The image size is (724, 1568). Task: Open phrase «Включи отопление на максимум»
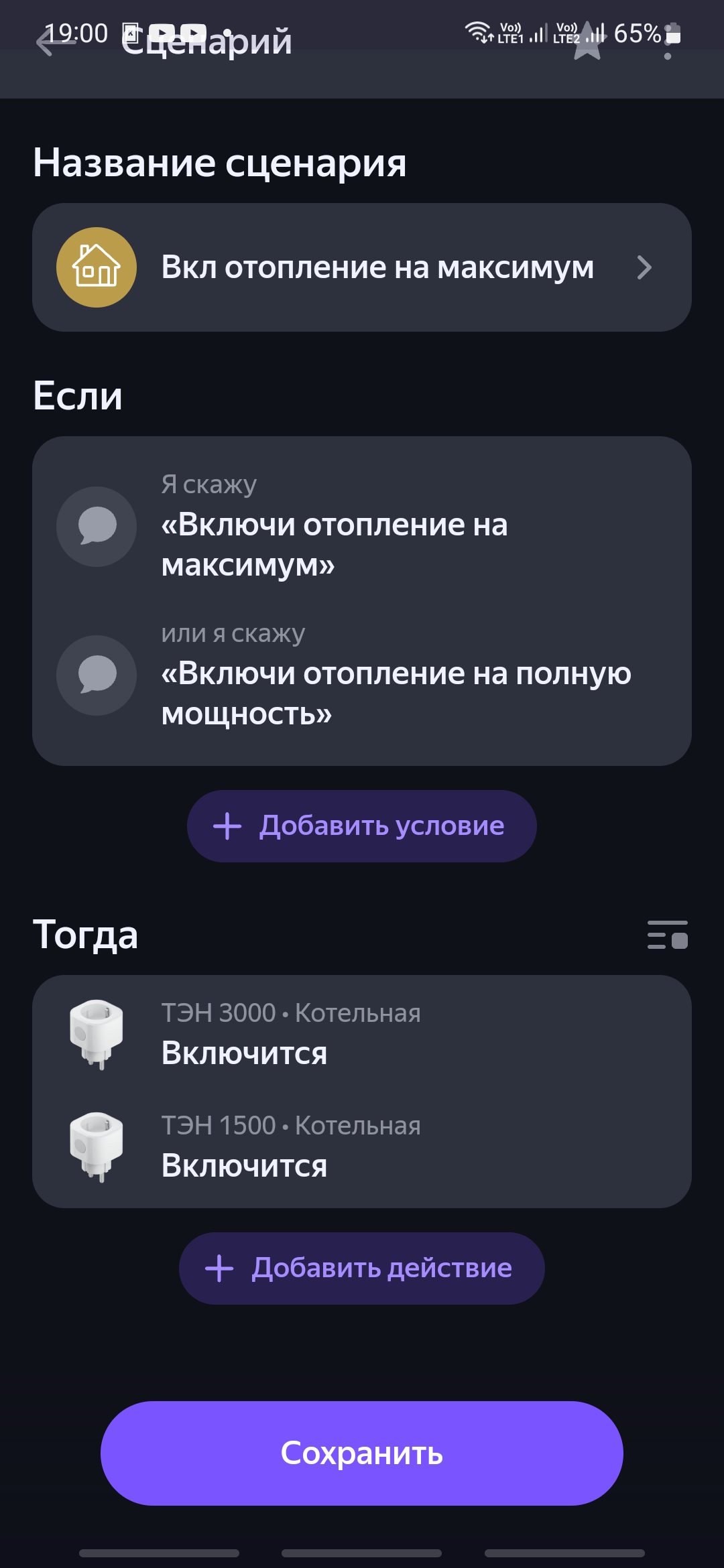point(362,526)
